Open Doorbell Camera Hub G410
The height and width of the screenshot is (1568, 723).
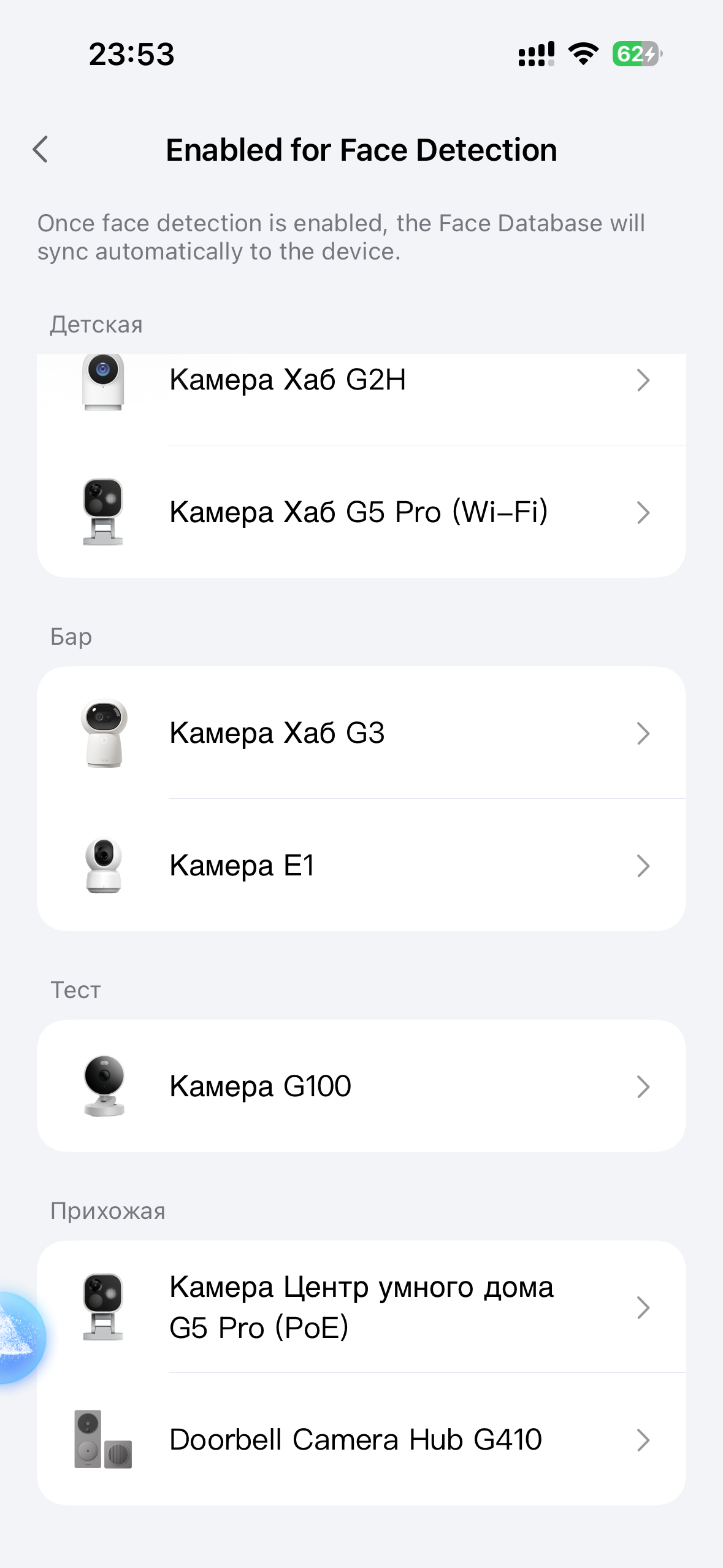[x=361, y=1439]
